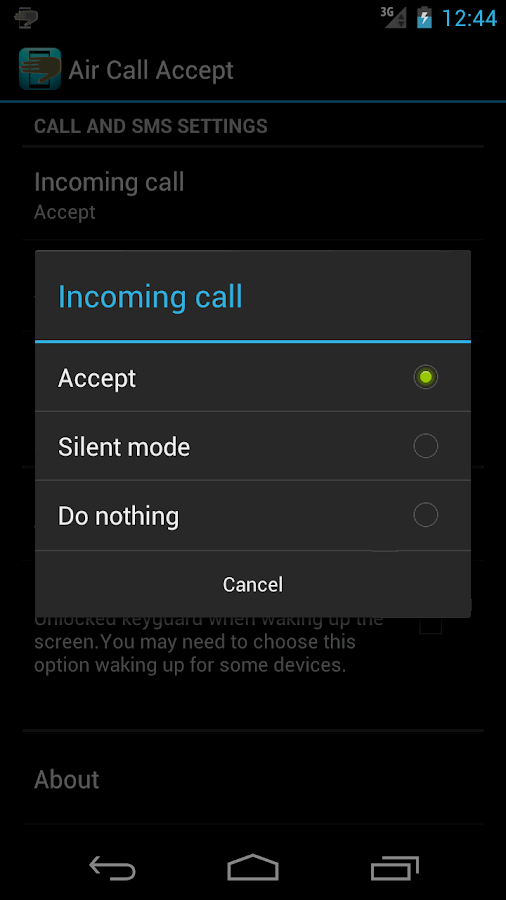Image resolution: width=506 pixels, height=900 pixels.
Task: Pick the Do nothing option
Action: (x=252, y=515)
